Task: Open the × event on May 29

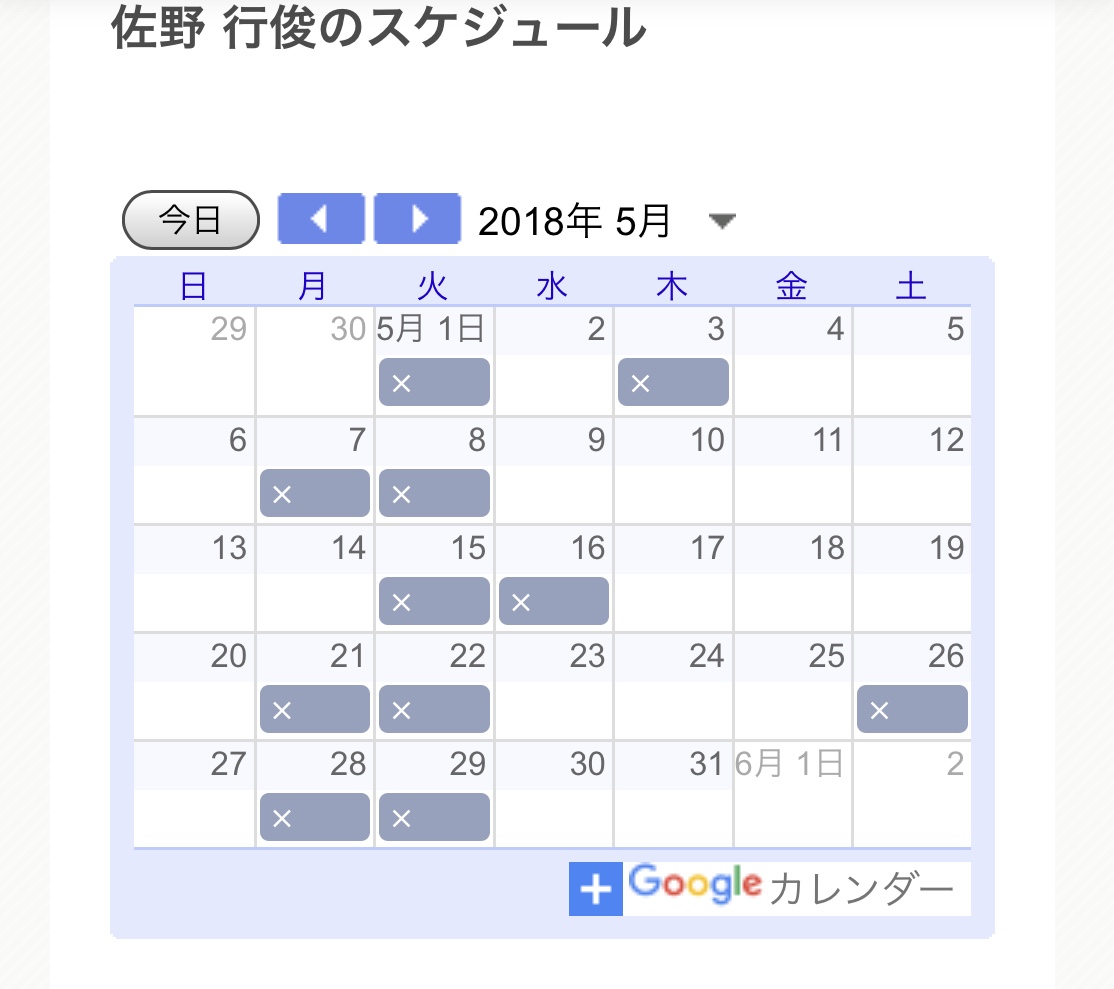Action: point(434,818)
